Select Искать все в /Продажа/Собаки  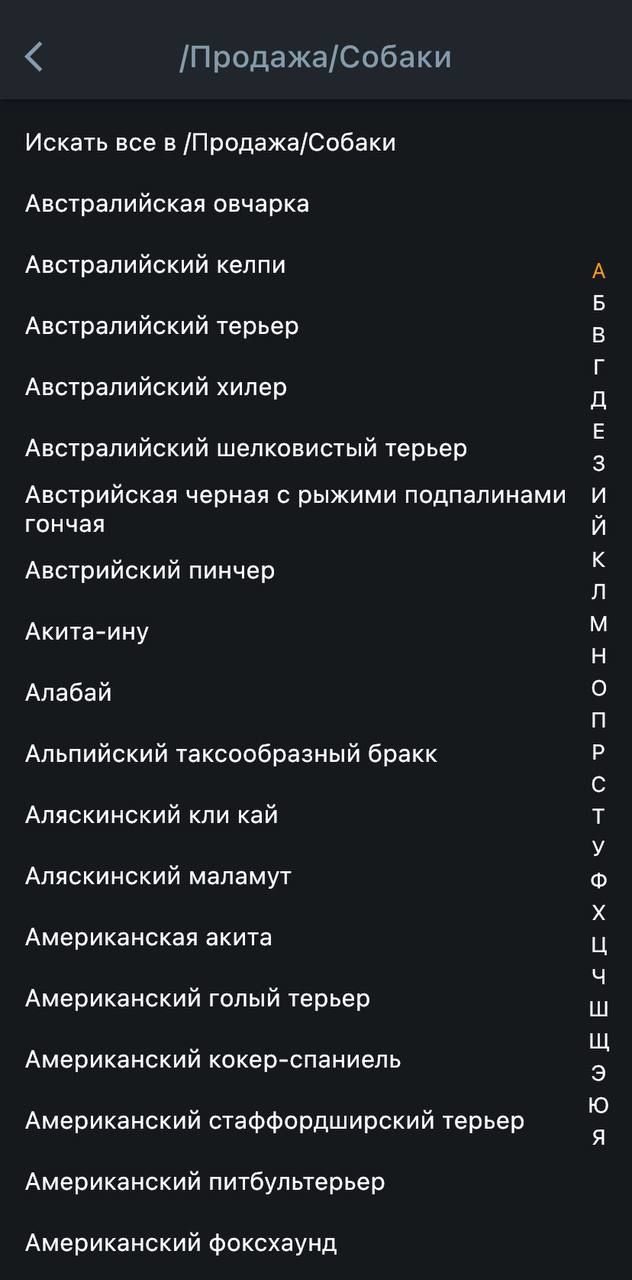point(210,143)
